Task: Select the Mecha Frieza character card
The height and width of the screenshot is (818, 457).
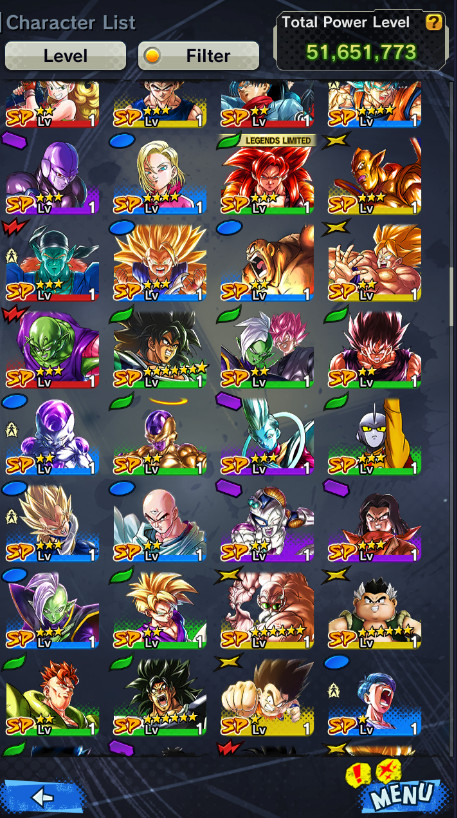Action: (x=267, y=524)
